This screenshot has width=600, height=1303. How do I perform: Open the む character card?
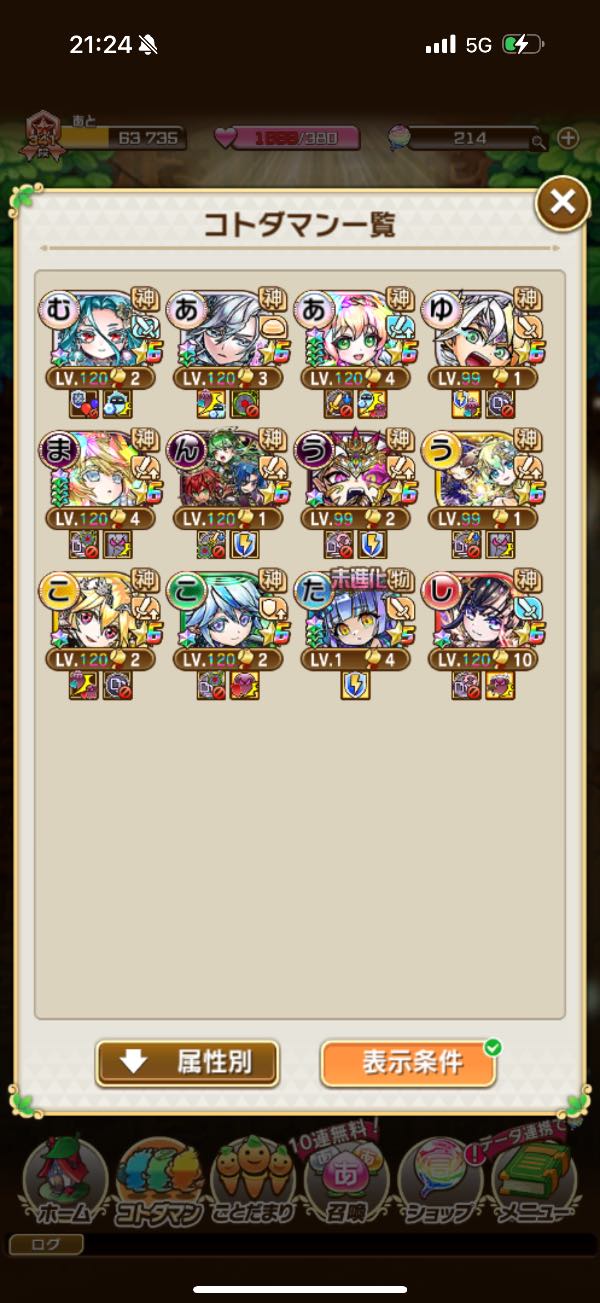102,340
